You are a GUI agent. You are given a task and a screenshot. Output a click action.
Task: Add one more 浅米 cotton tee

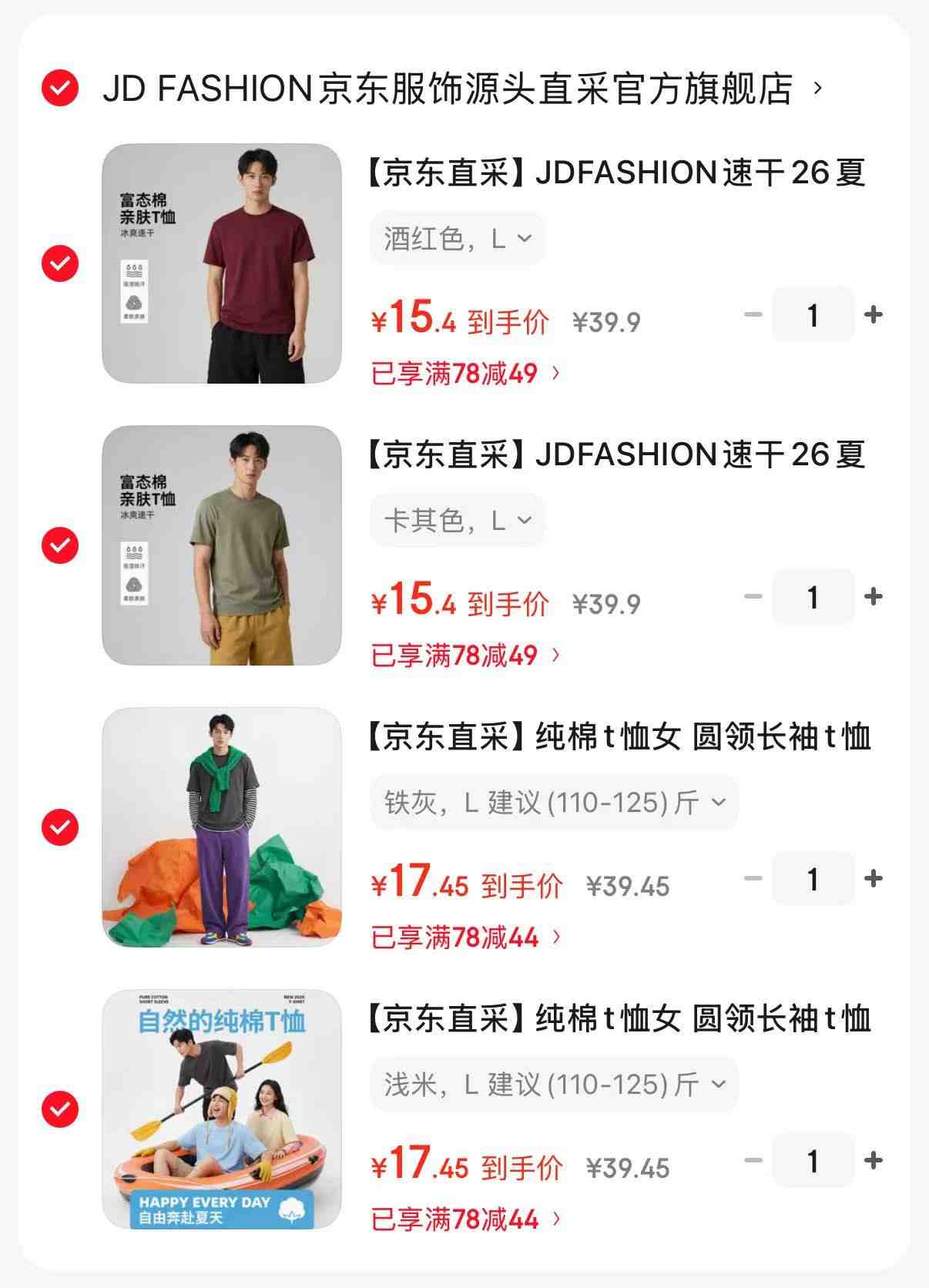[x=874, y=1160]
